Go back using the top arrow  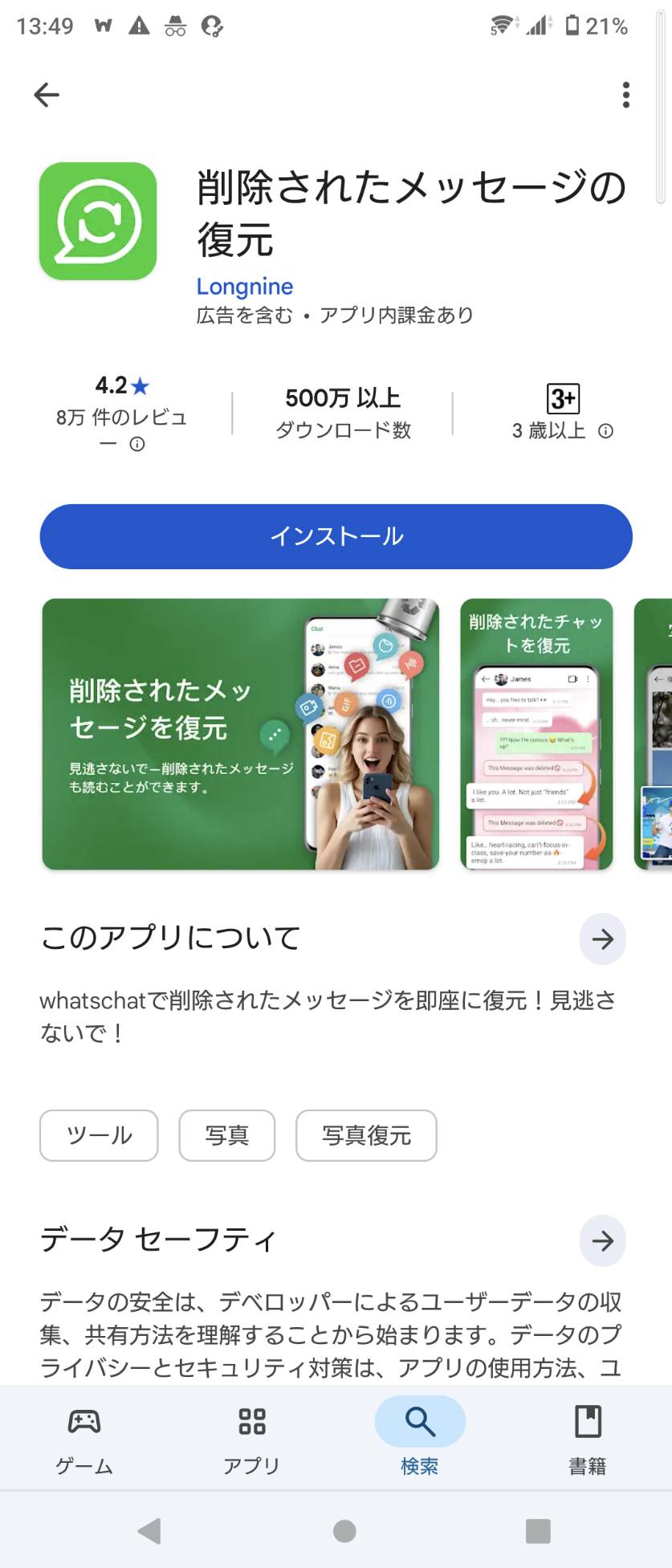47,95
